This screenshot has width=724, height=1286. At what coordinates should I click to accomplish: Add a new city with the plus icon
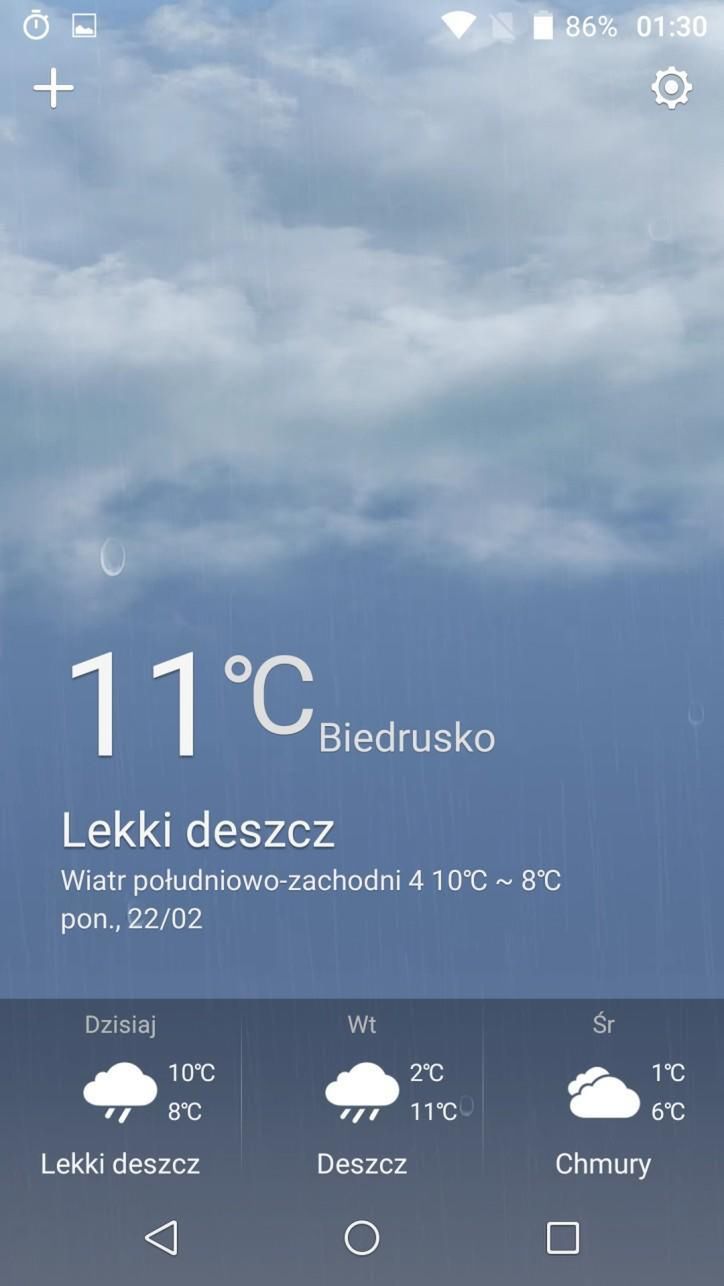(x=54, y=89)
